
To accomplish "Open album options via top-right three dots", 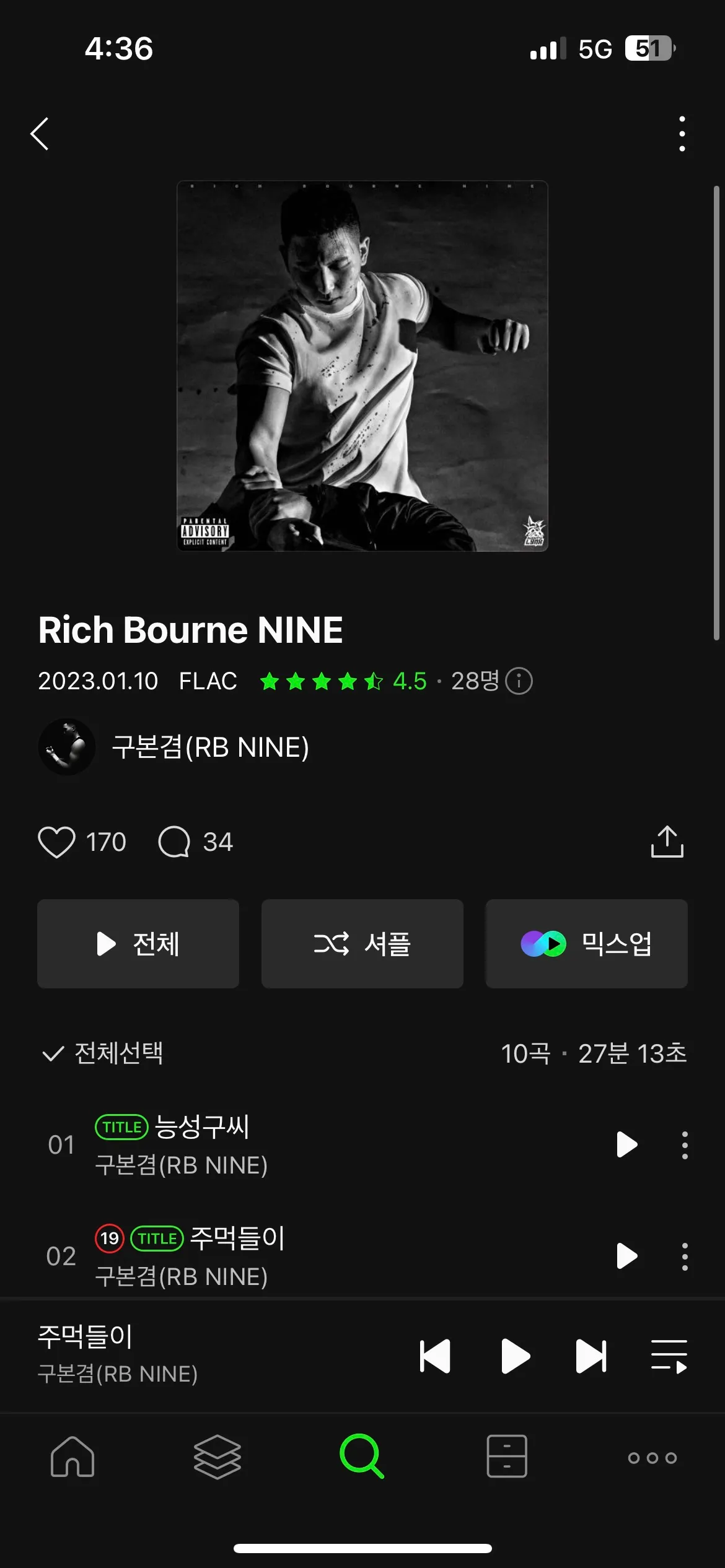I will [681, 133].
